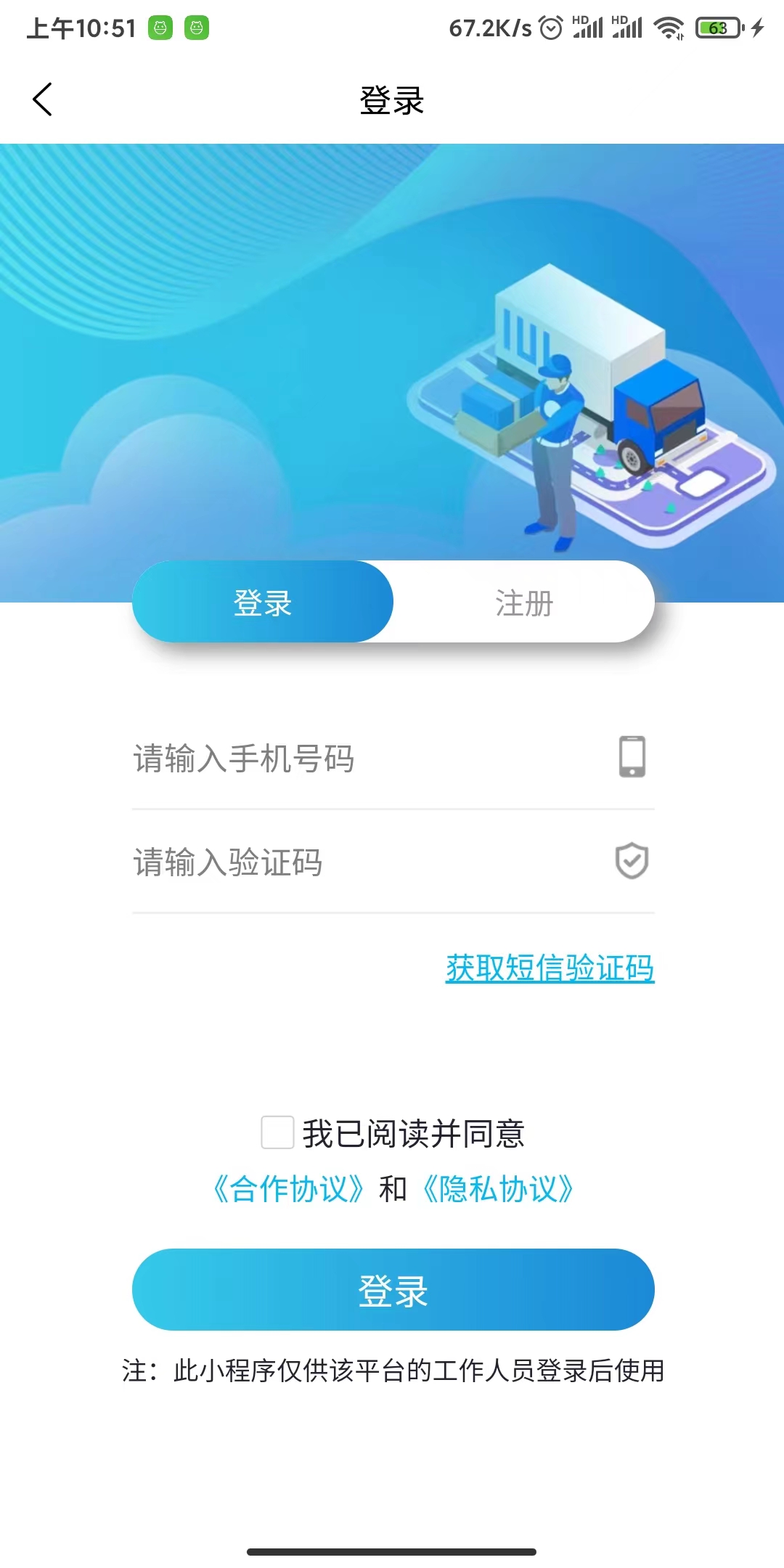Screen dimensions: 784x1568
Task: Go back using the top-left arrow
Action: pos(42,99)
